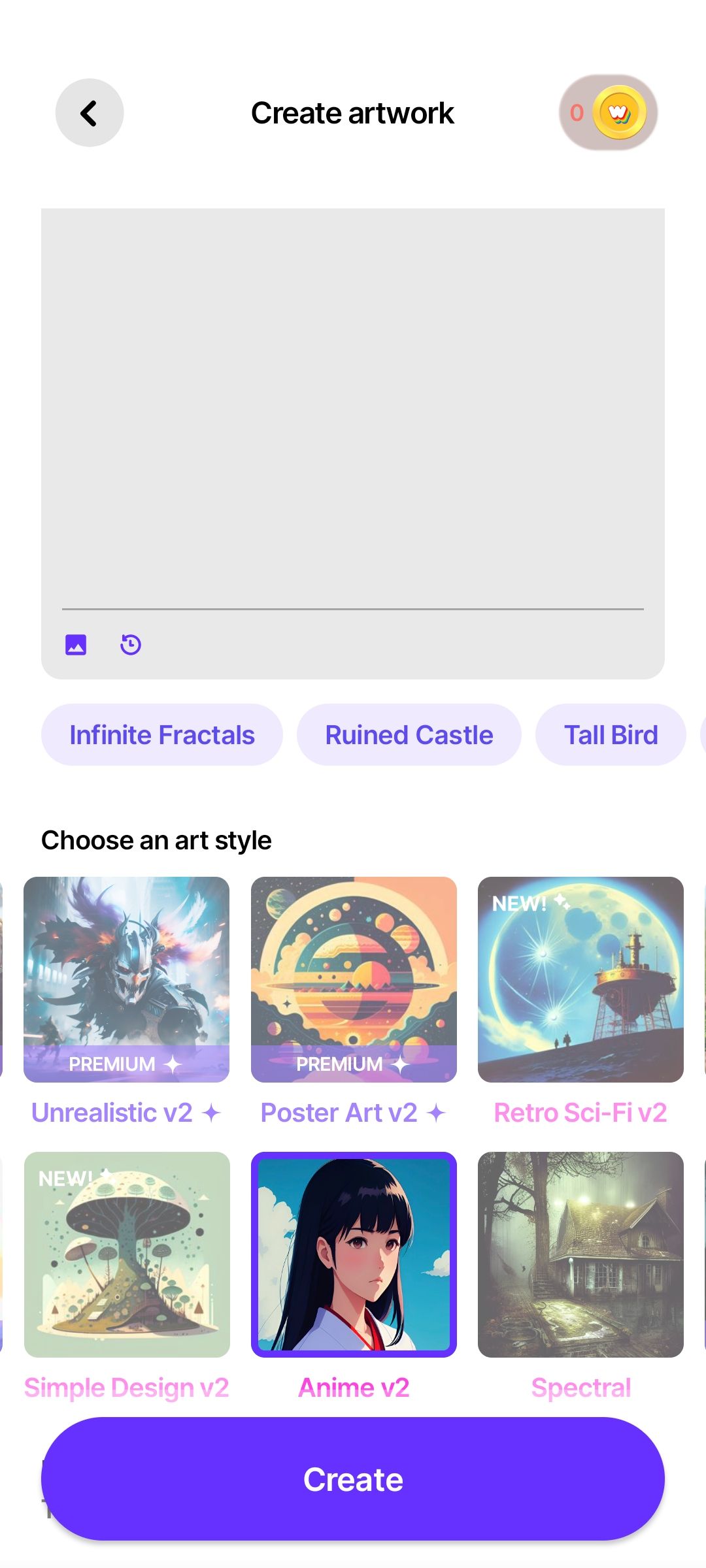This screenshot has height=1568, width=706.
Task: Insert the Tall Bird prompt suggestion
Action: (611, 734)
